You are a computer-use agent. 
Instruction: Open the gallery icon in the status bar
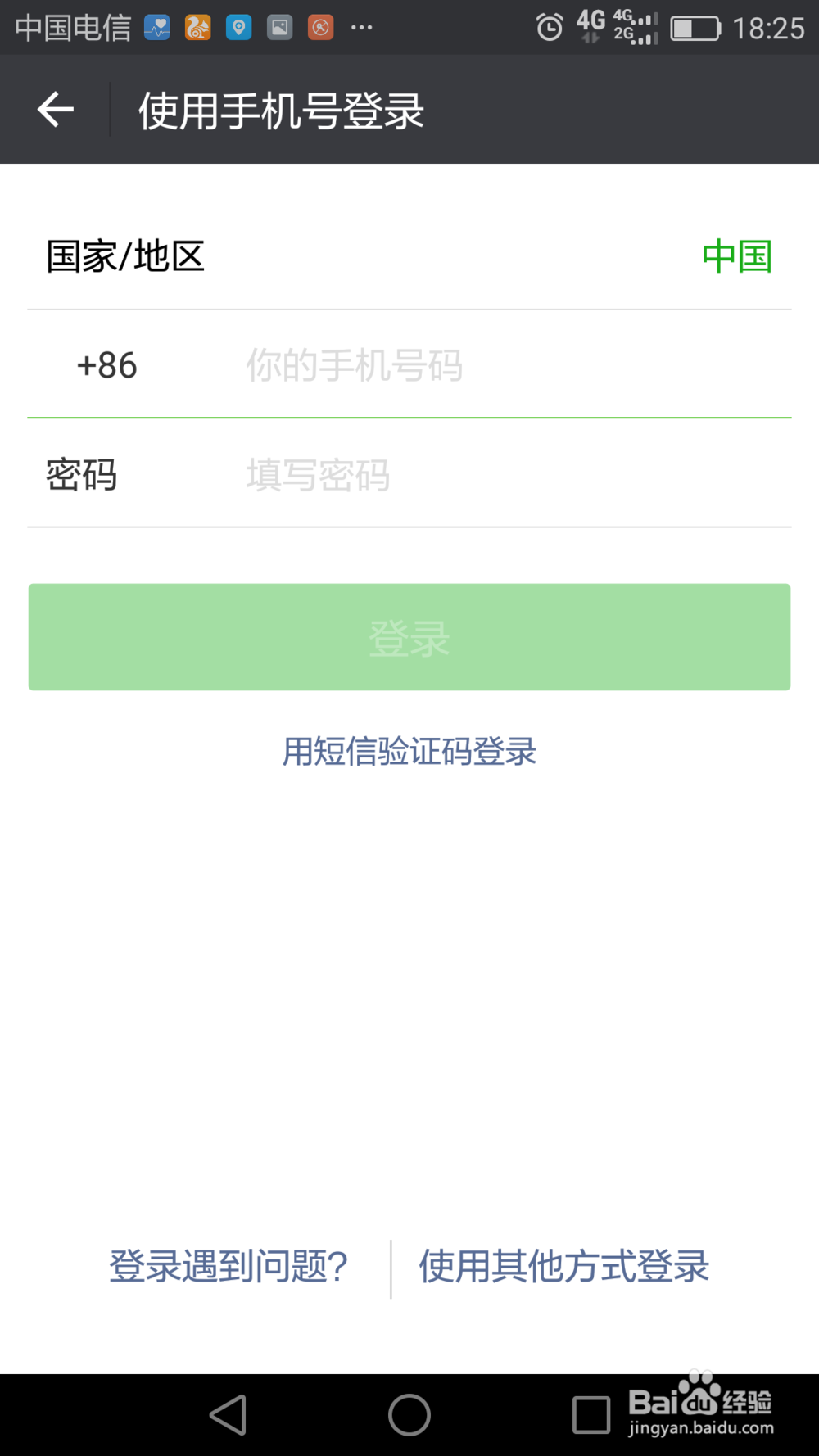coord(279,27)
